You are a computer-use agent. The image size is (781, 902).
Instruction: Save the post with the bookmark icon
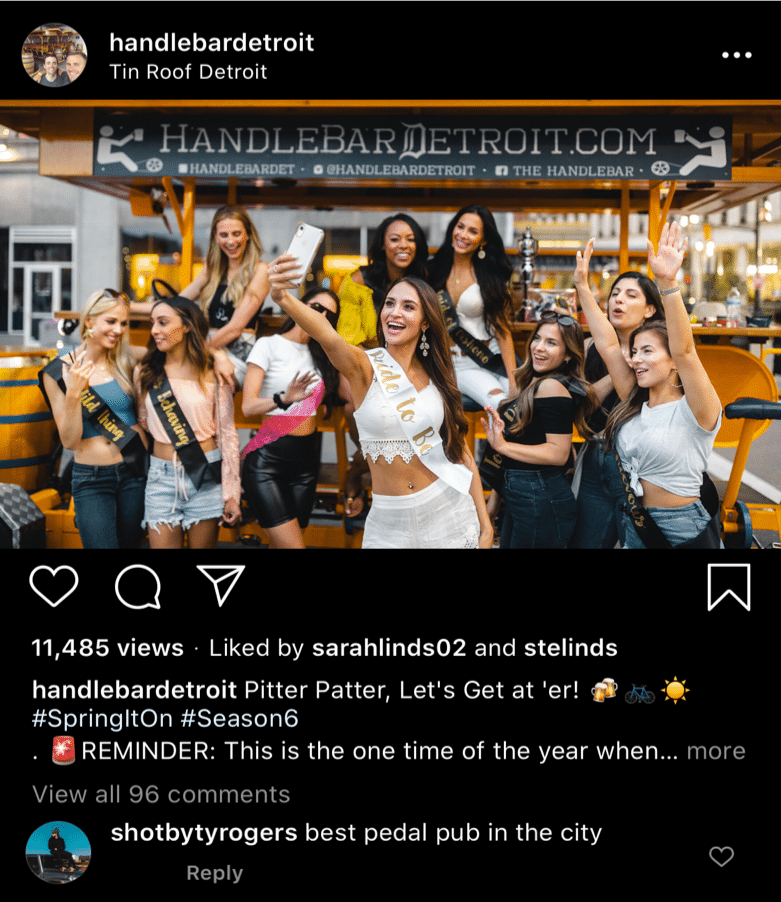(728, 587)
